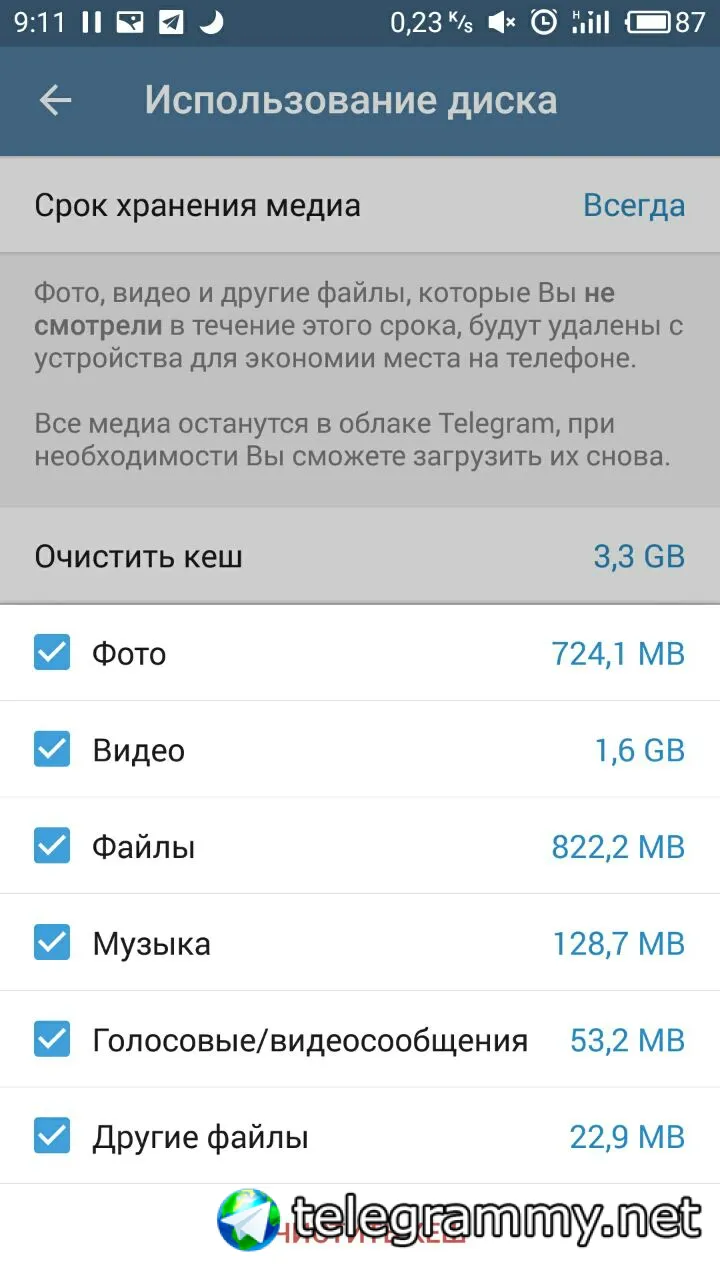Viewport: 720px width, 1280px height.
Task: Uncheck the Голосовые/видеосообщения checkbox
Action: point(52,1040)
